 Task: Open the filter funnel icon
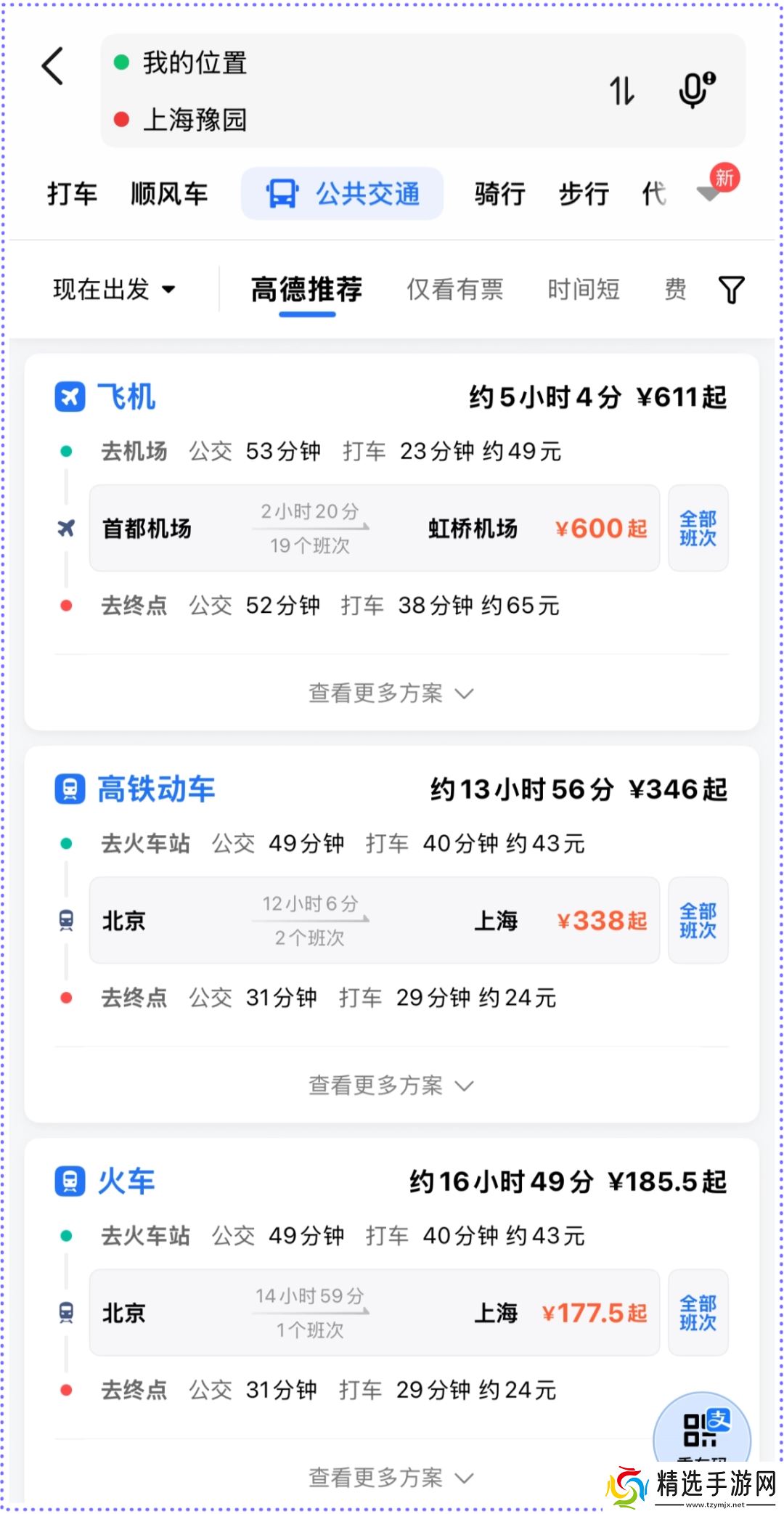click(x=731, y=289)
